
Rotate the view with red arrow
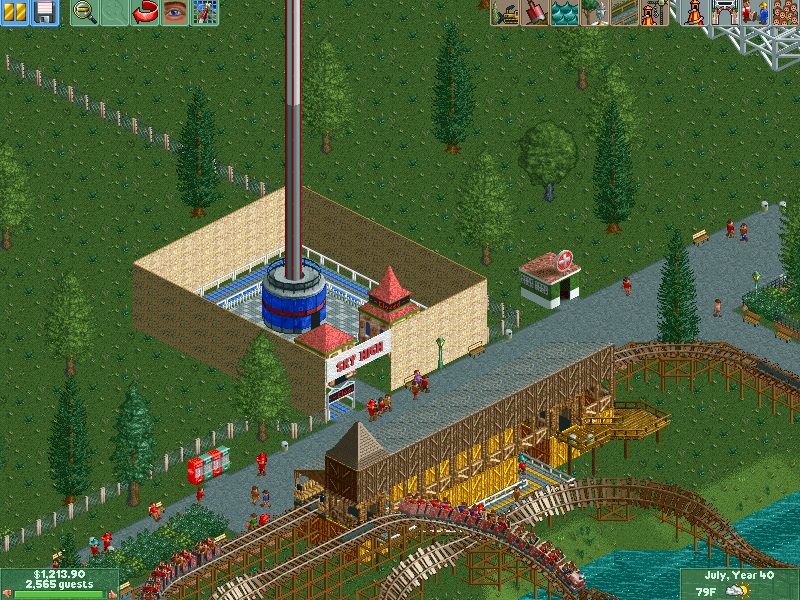[146, 12]
